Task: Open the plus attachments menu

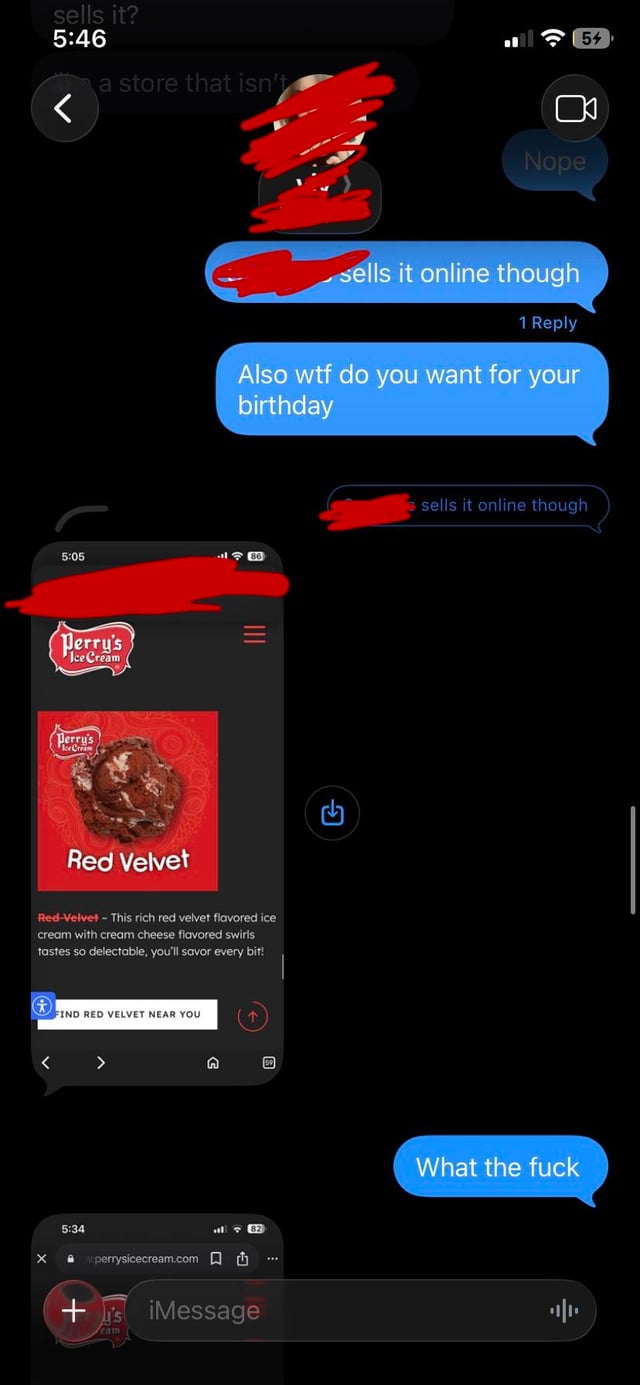Action: click(73, 1310)
